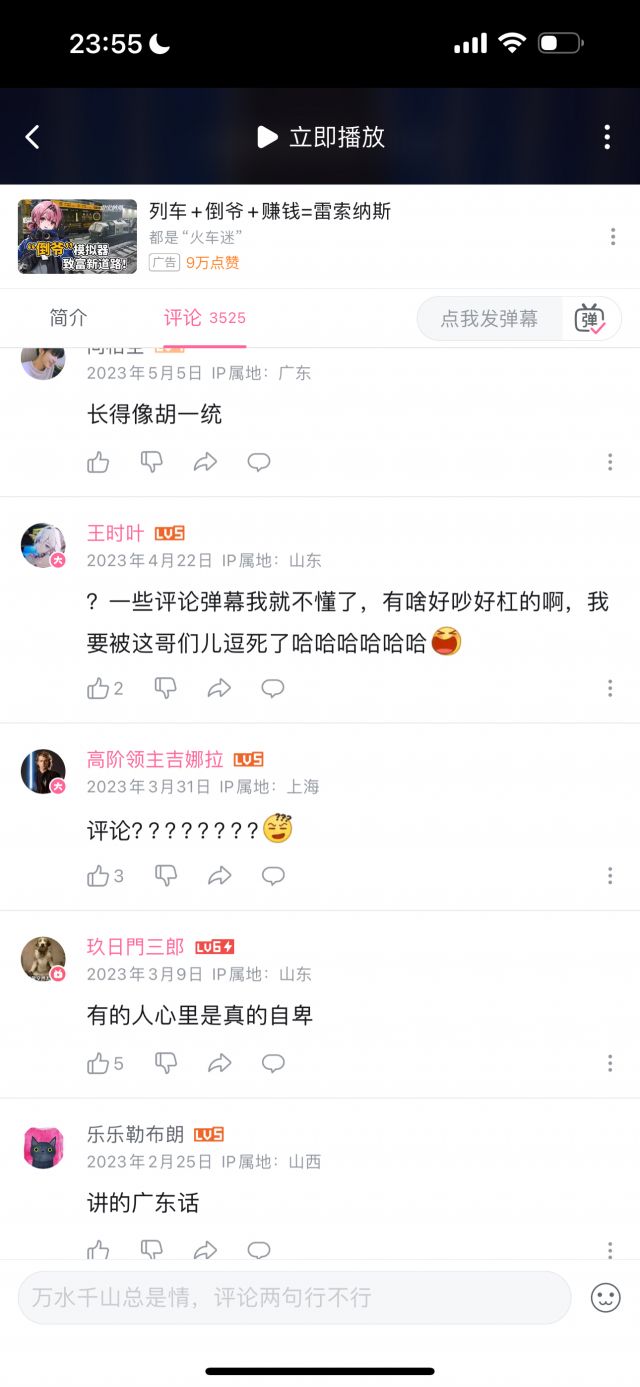The height and width of the screenshot is (1387, 640).
Task: Share 王时叶's comment
Action: pos(219,688)
